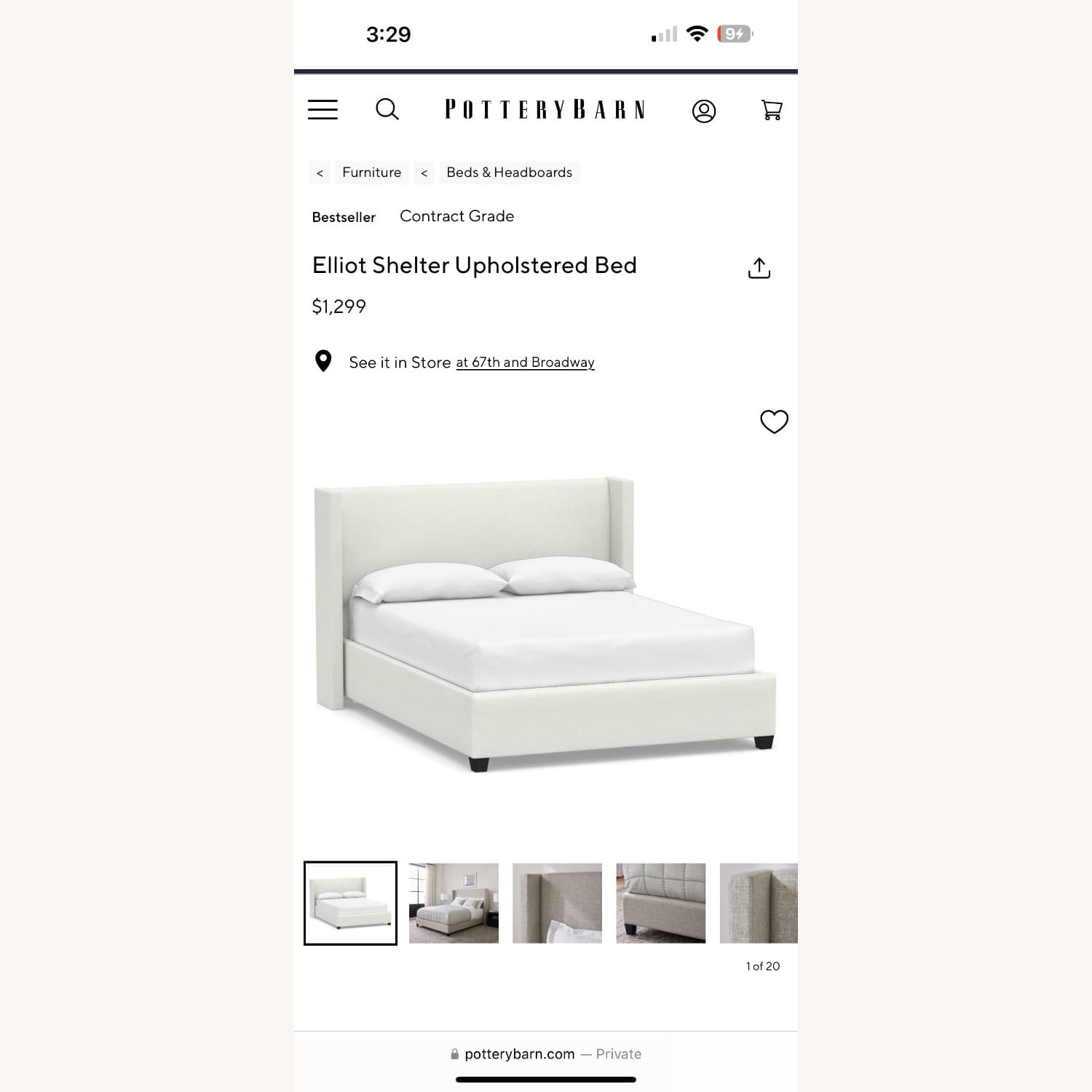Go to the Pottery Barn homepage
The height and width of the screenshot is (1092, 1092).
pos(545,110)
